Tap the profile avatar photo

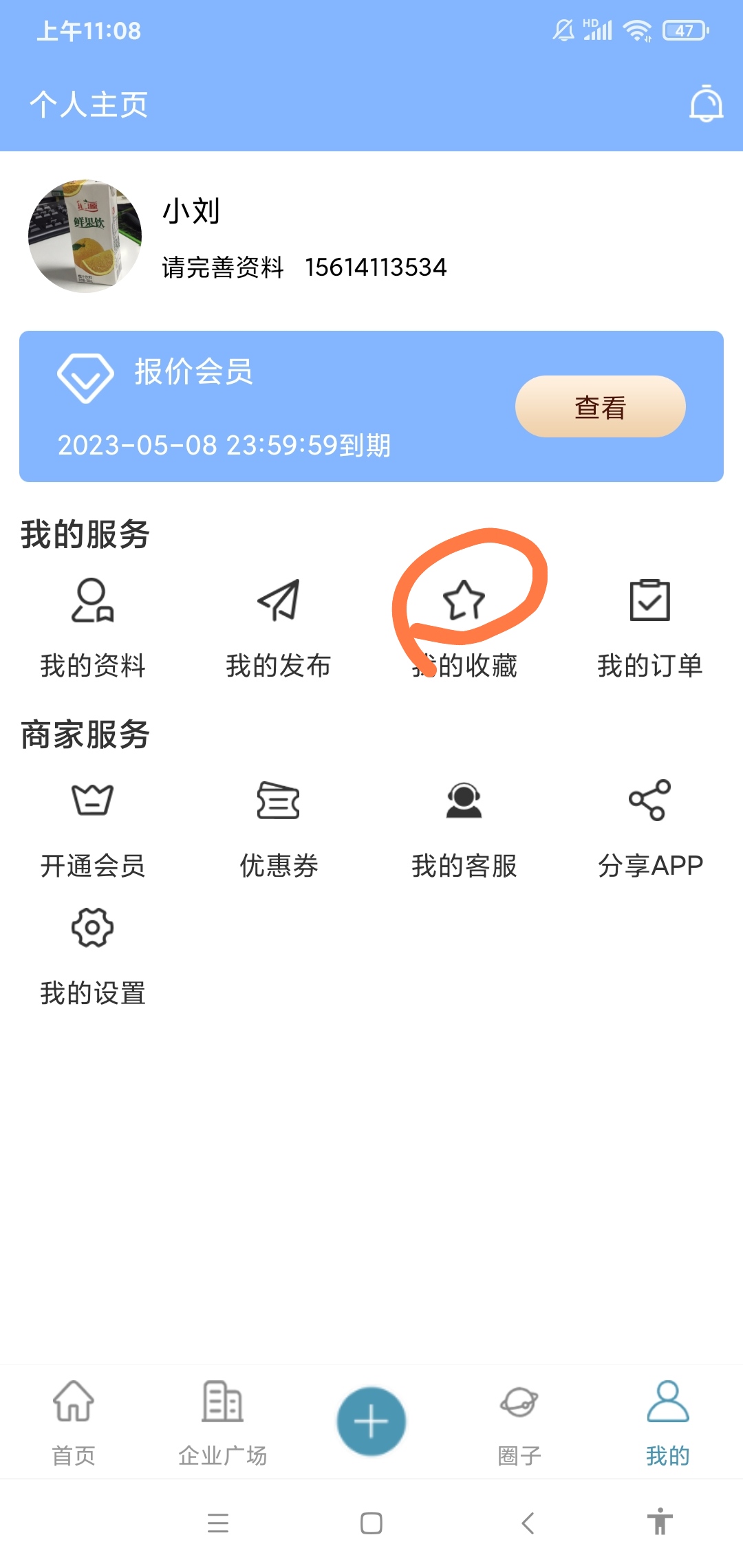coord(85,236)
